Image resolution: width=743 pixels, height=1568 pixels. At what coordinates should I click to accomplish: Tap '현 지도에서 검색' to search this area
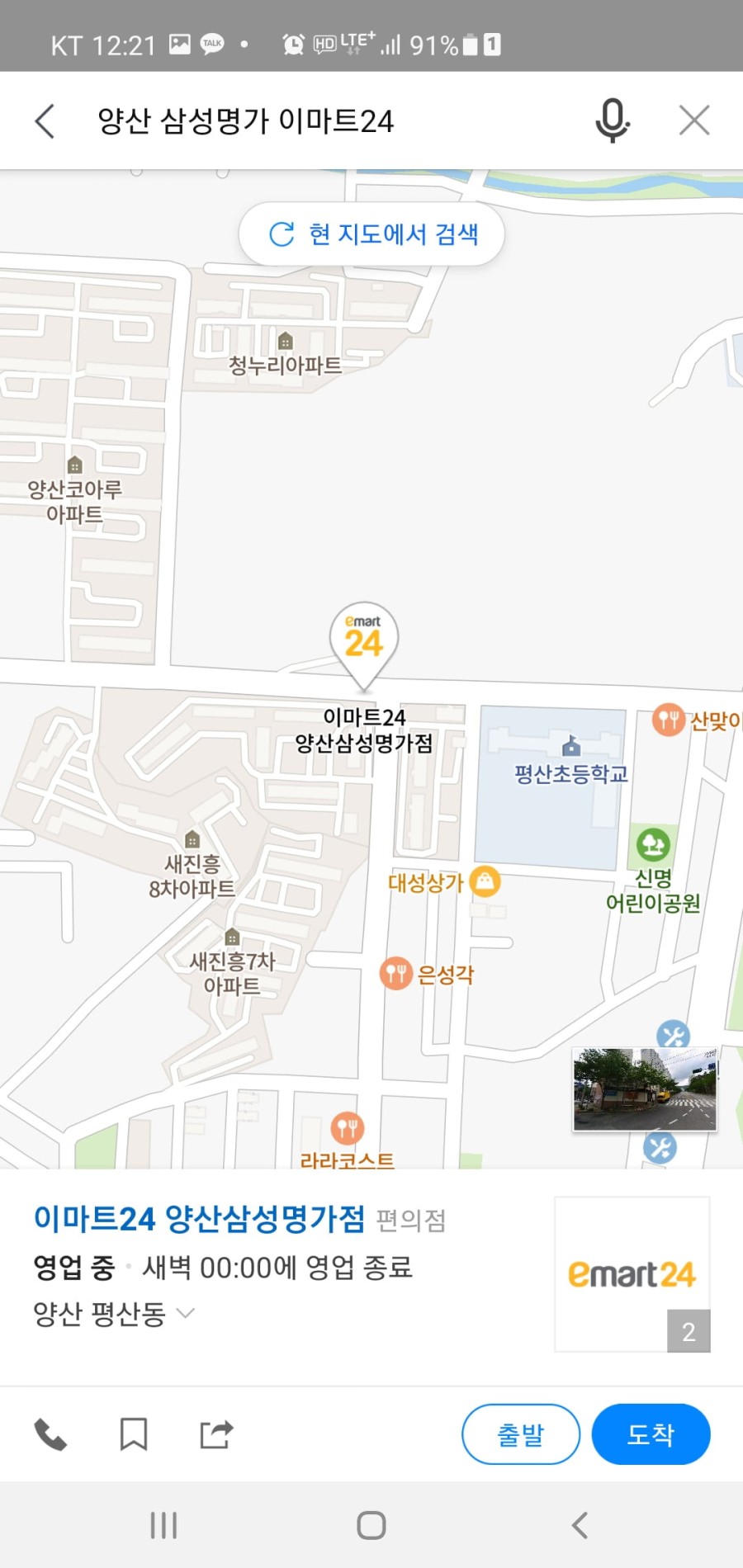click(372, 234)
